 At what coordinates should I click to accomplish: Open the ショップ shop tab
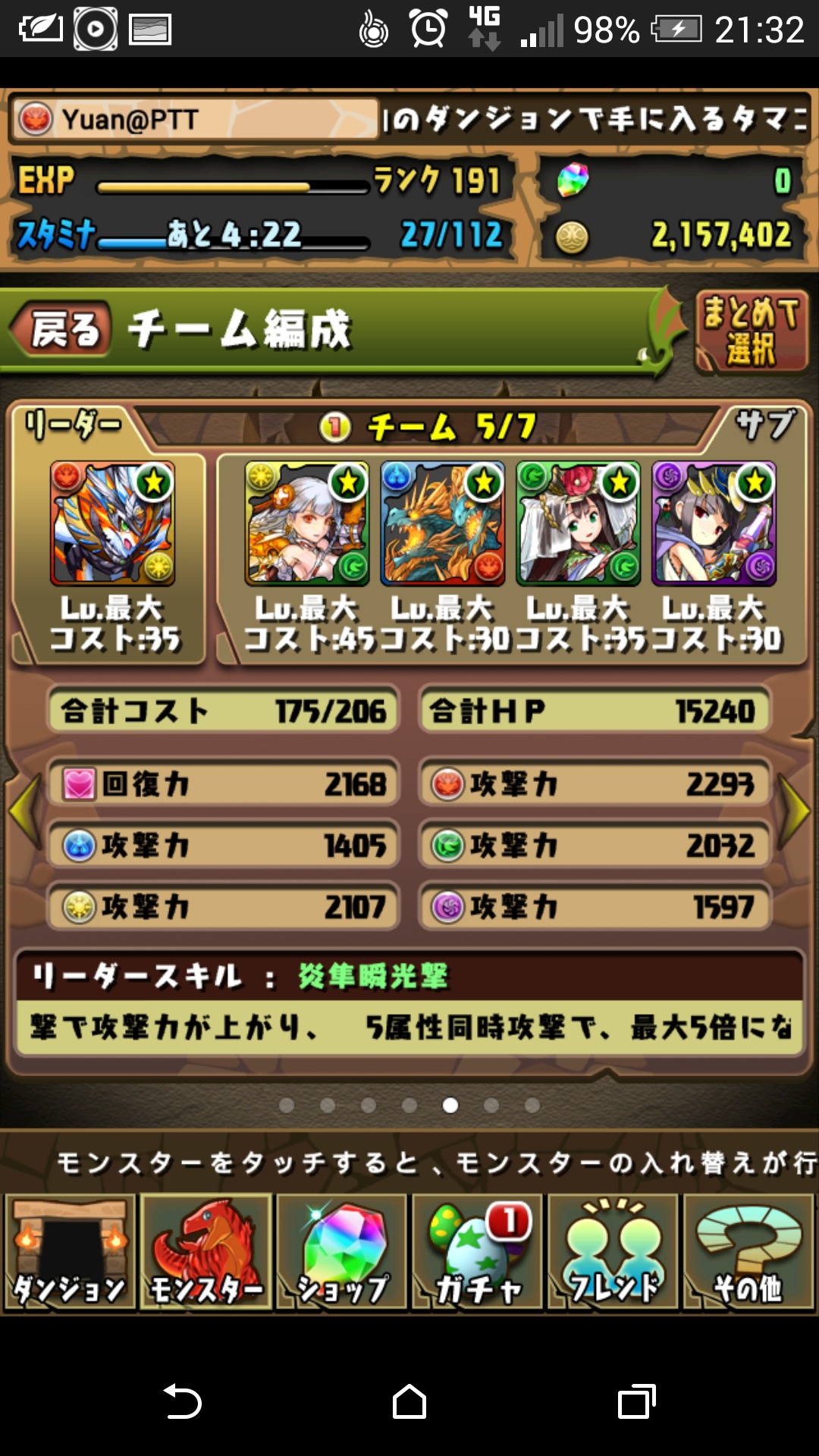pyautogui.click(x=341, y=1253)
